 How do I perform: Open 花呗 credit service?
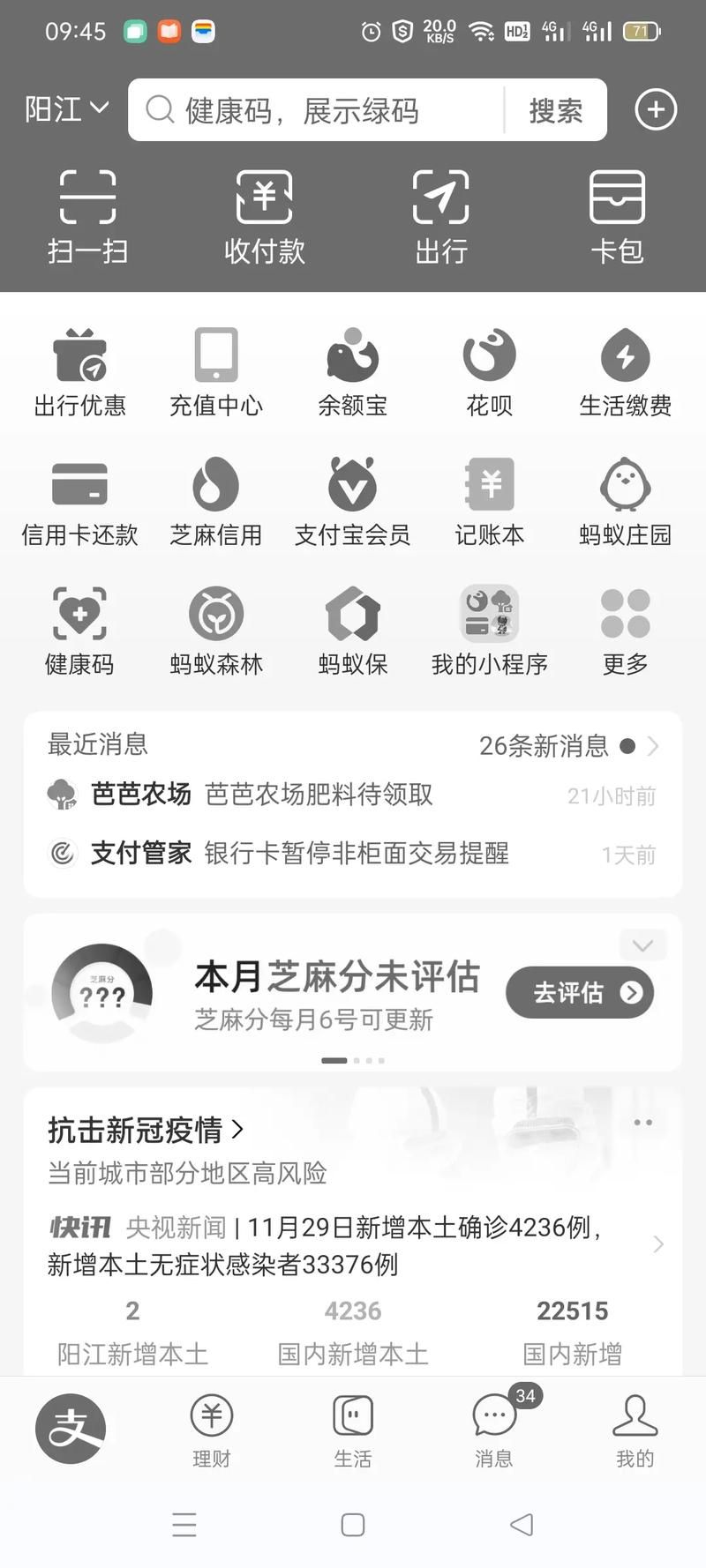tap(488, 370)
